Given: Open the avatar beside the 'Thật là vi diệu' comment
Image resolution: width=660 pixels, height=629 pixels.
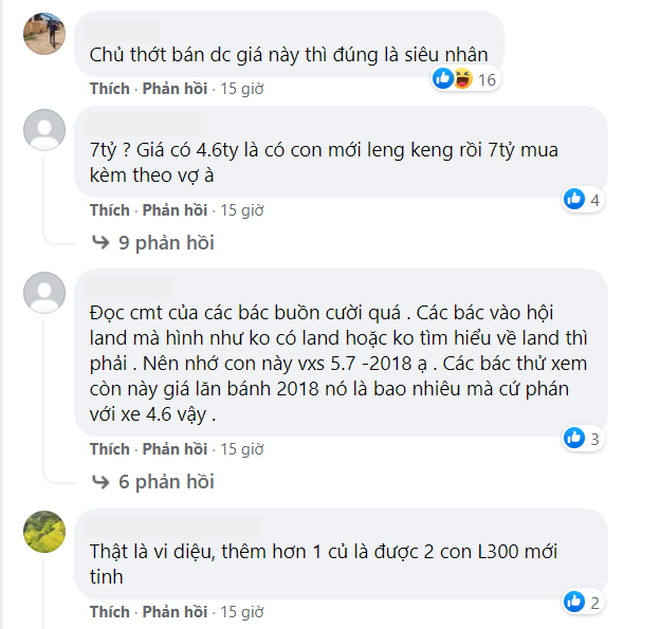Looking at the screenshot, I should click(44, 531).
